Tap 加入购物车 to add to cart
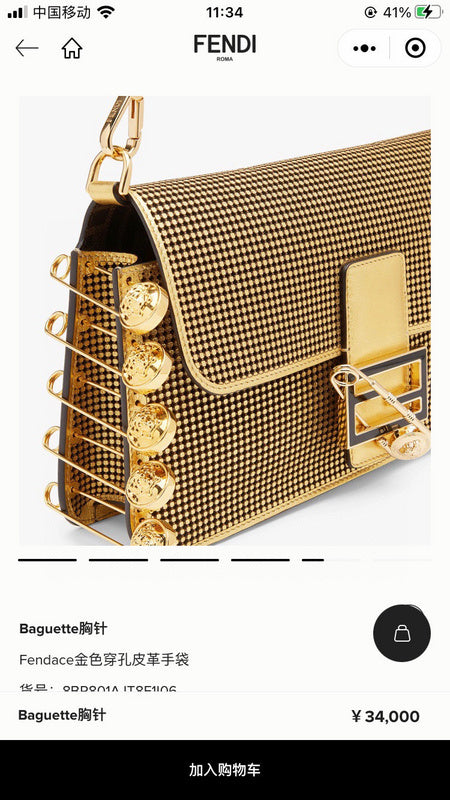450x800 pixels. 225,770
